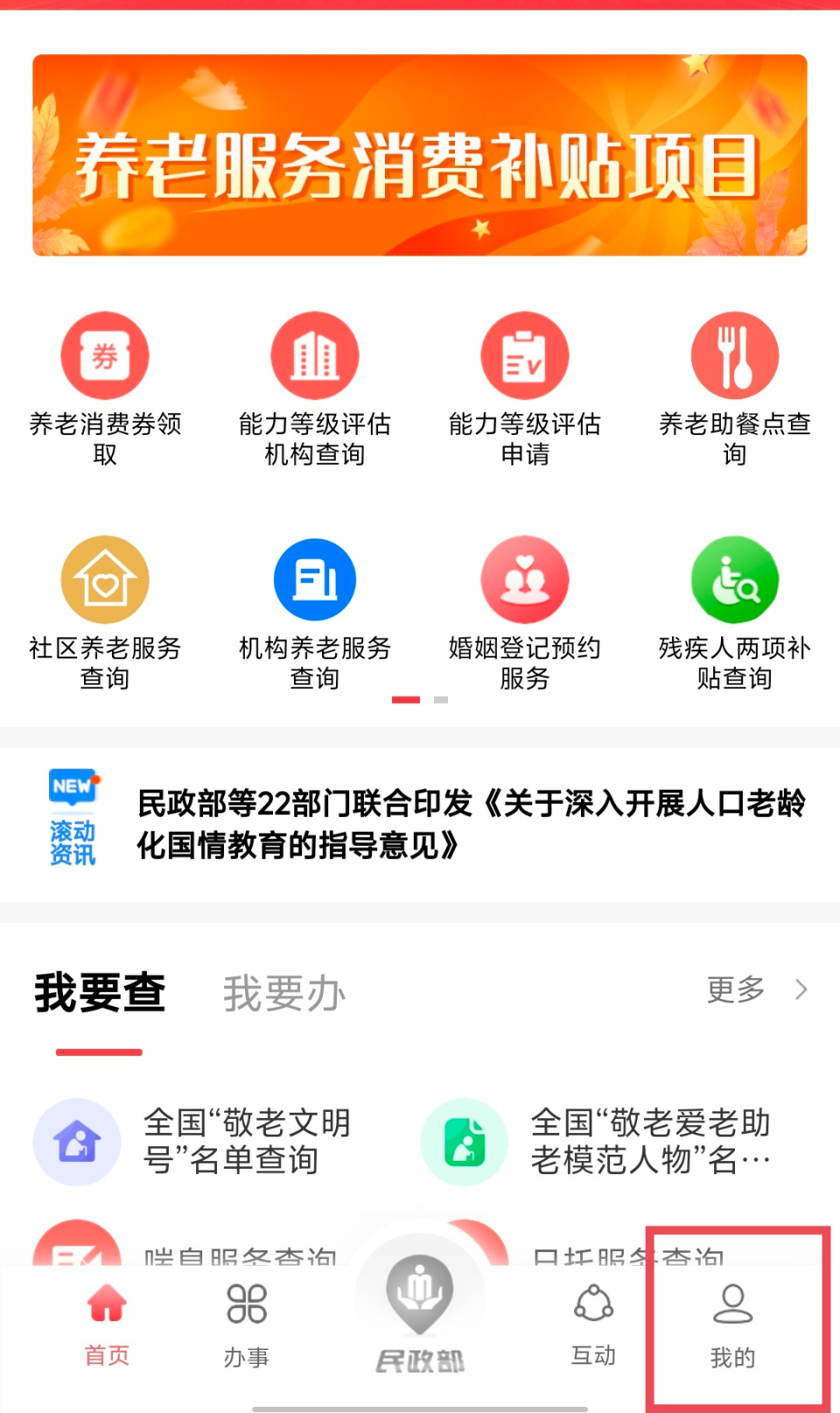
Task: Tap the NEW 滚动资讯 news badge icon
Action: pyautogui.click(x=73, y=814)
